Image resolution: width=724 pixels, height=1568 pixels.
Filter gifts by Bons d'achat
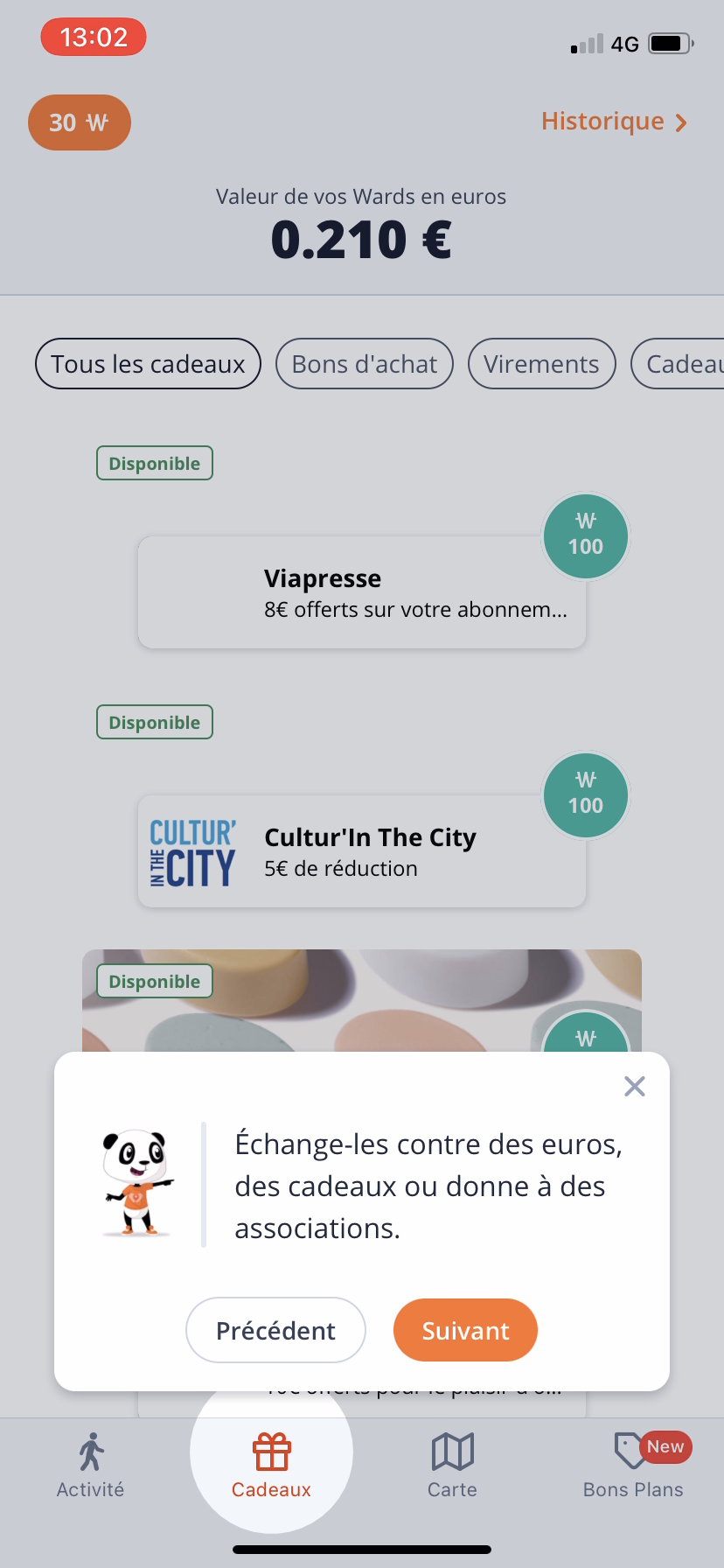point(365,364)
